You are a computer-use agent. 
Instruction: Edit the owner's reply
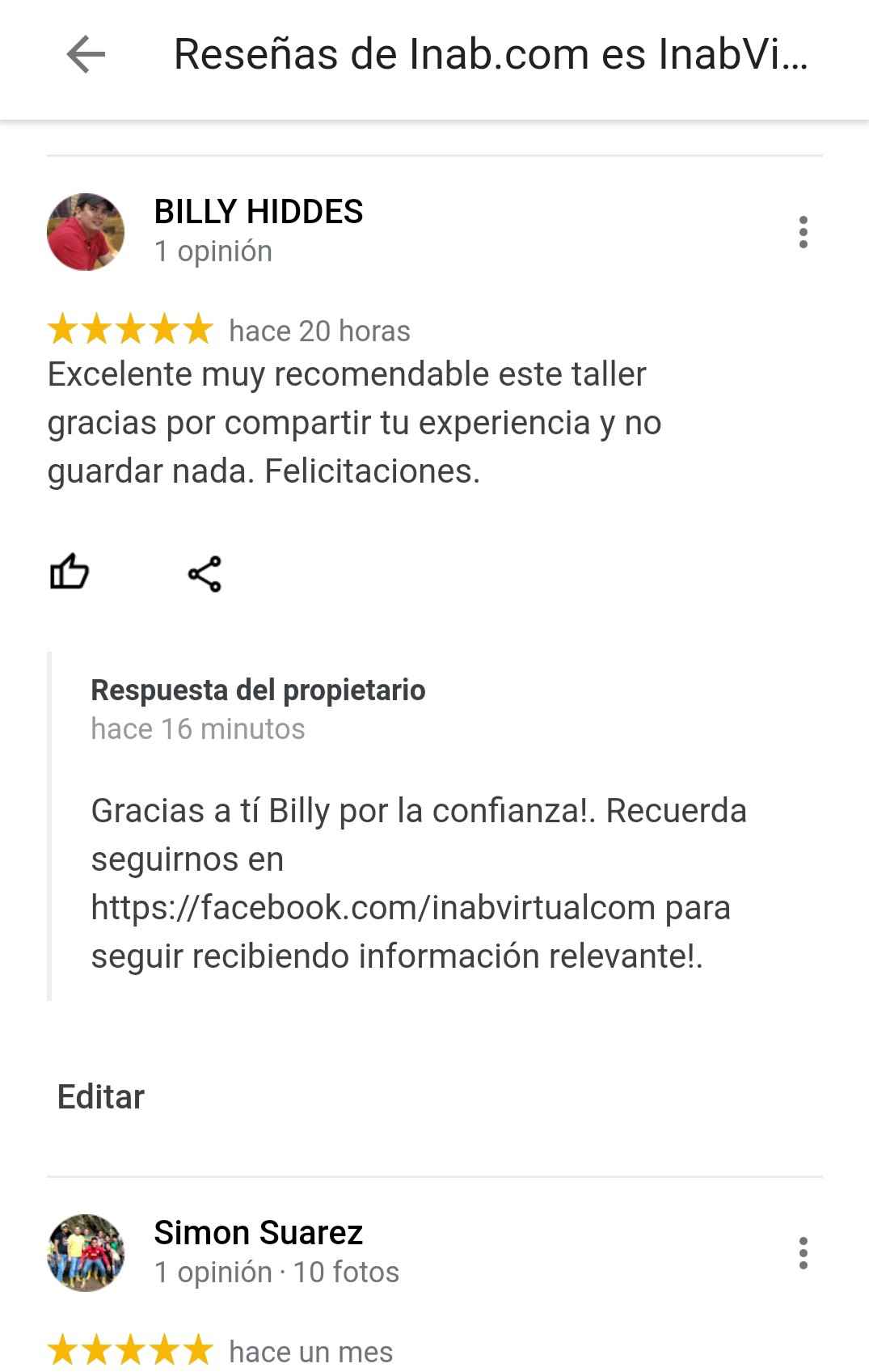tap(100, 1097)
